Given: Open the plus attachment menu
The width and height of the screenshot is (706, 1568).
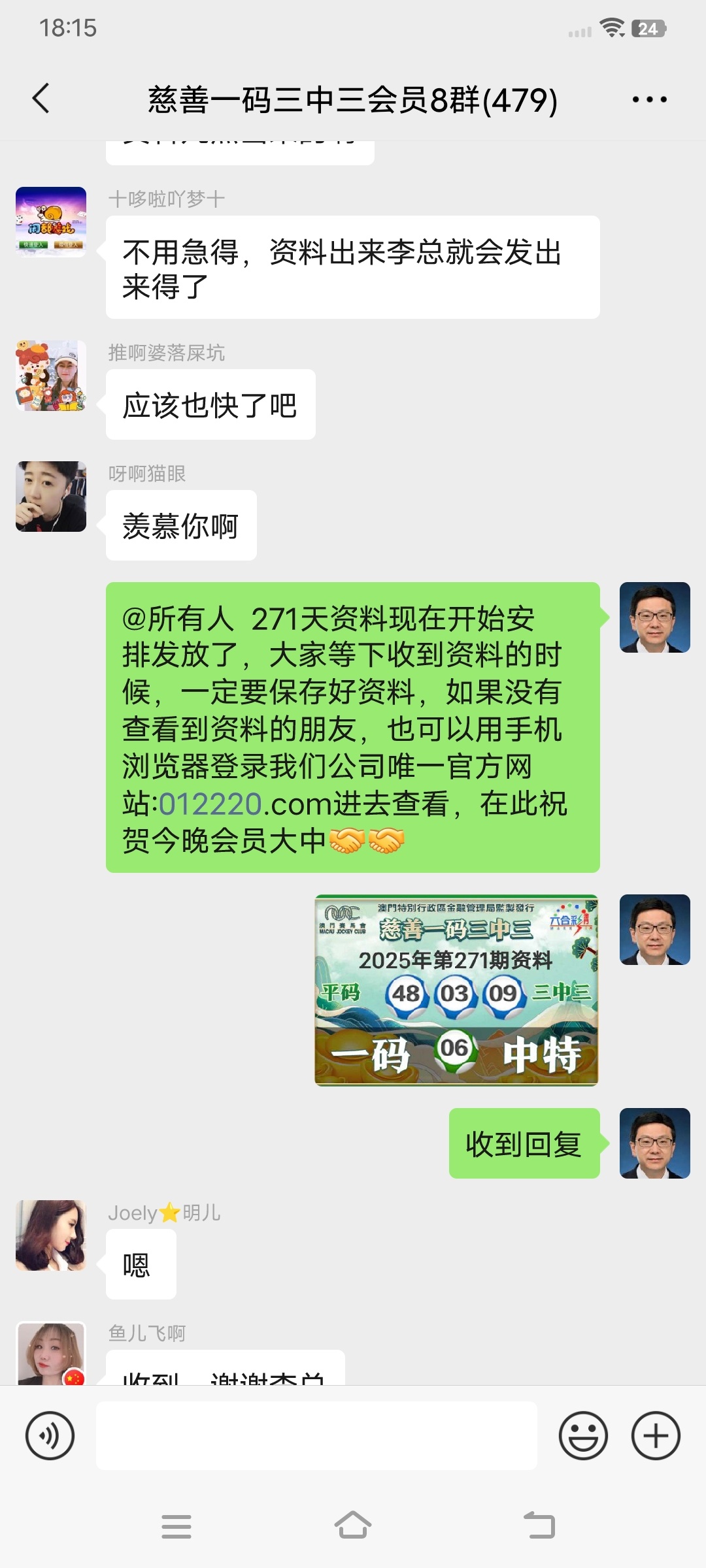Looking at the screenshot, I should pyautogui.click(x=656, y=1436).
